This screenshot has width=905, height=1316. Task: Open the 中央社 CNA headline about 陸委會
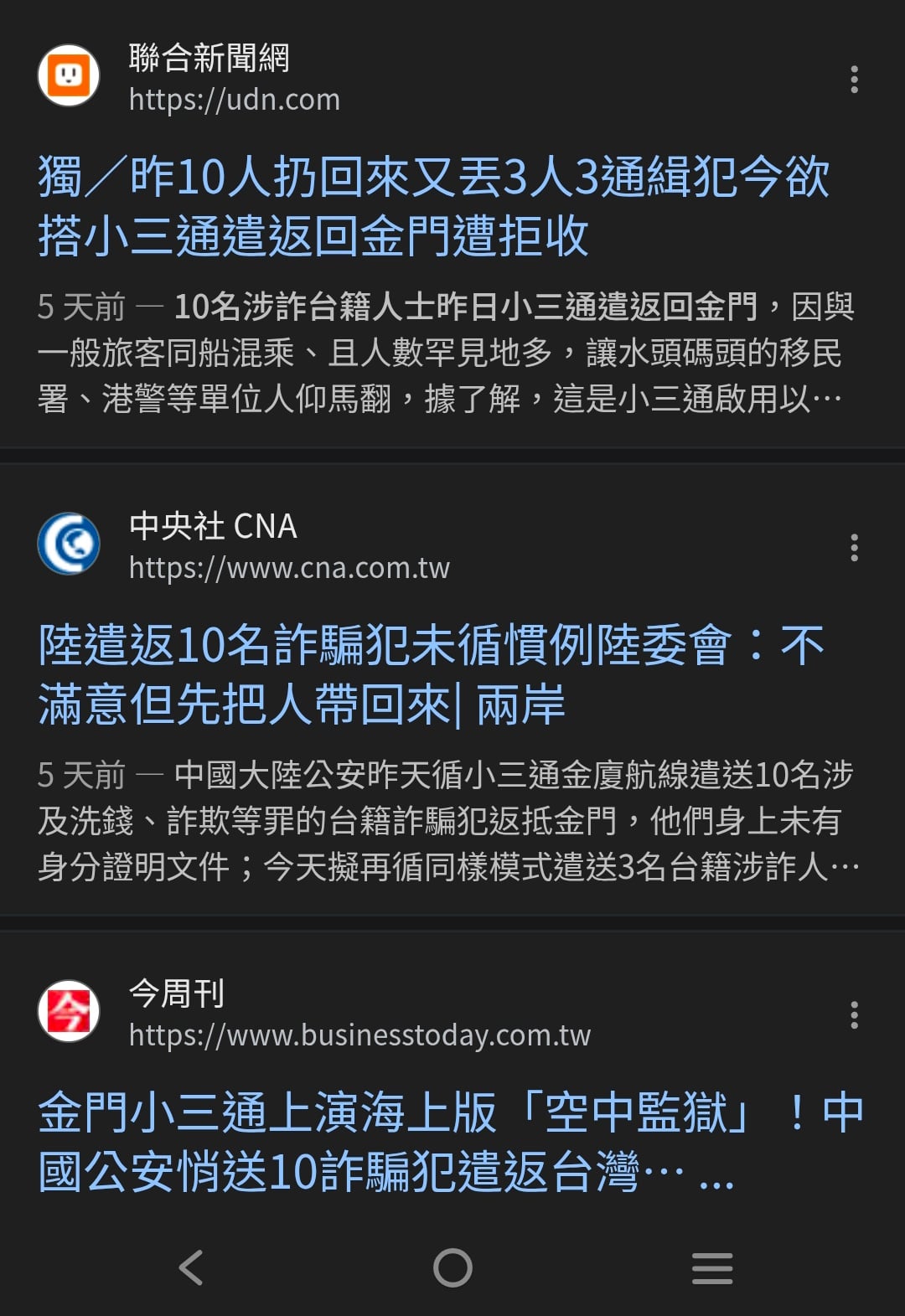432,674
